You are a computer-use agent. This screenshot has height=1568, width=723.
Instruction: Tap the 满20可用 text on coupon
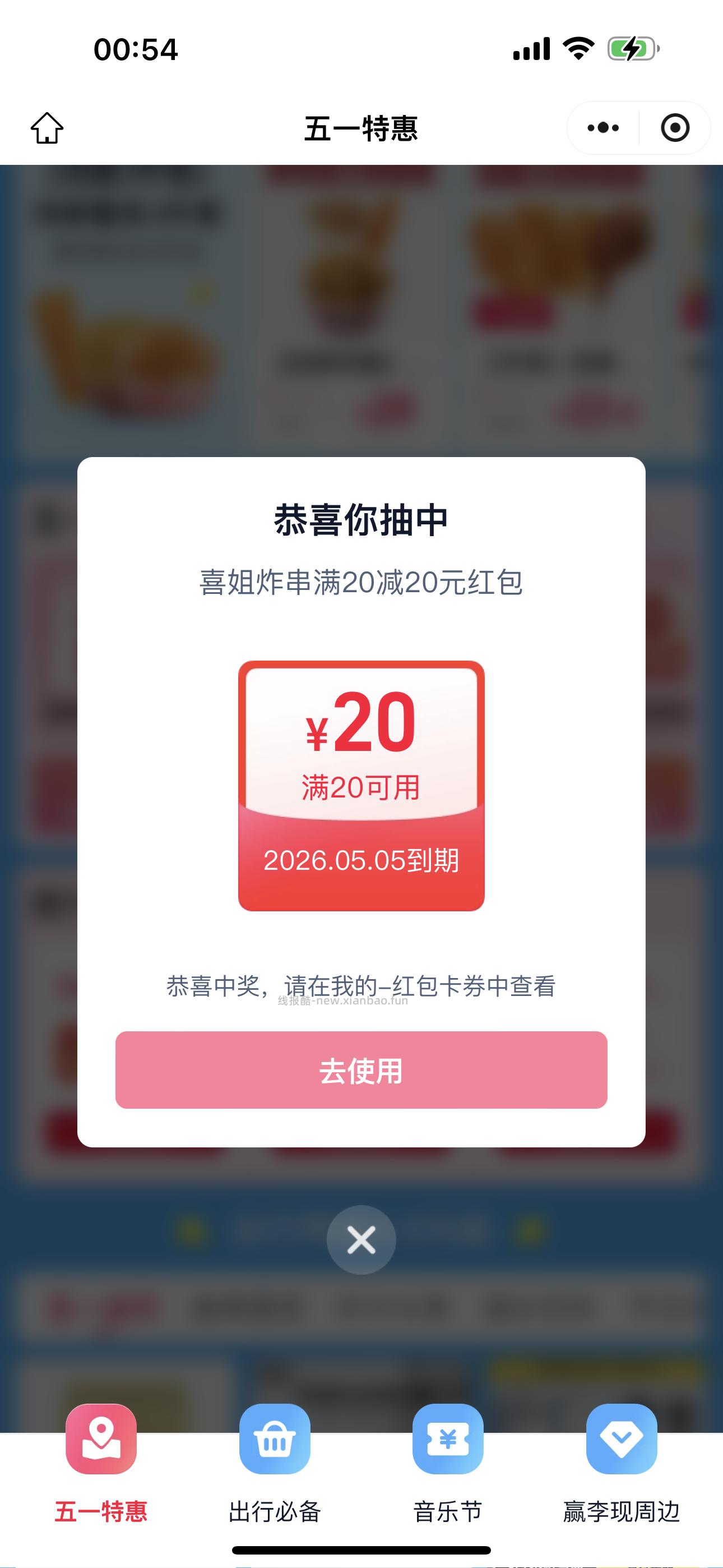tap(361, 785)
